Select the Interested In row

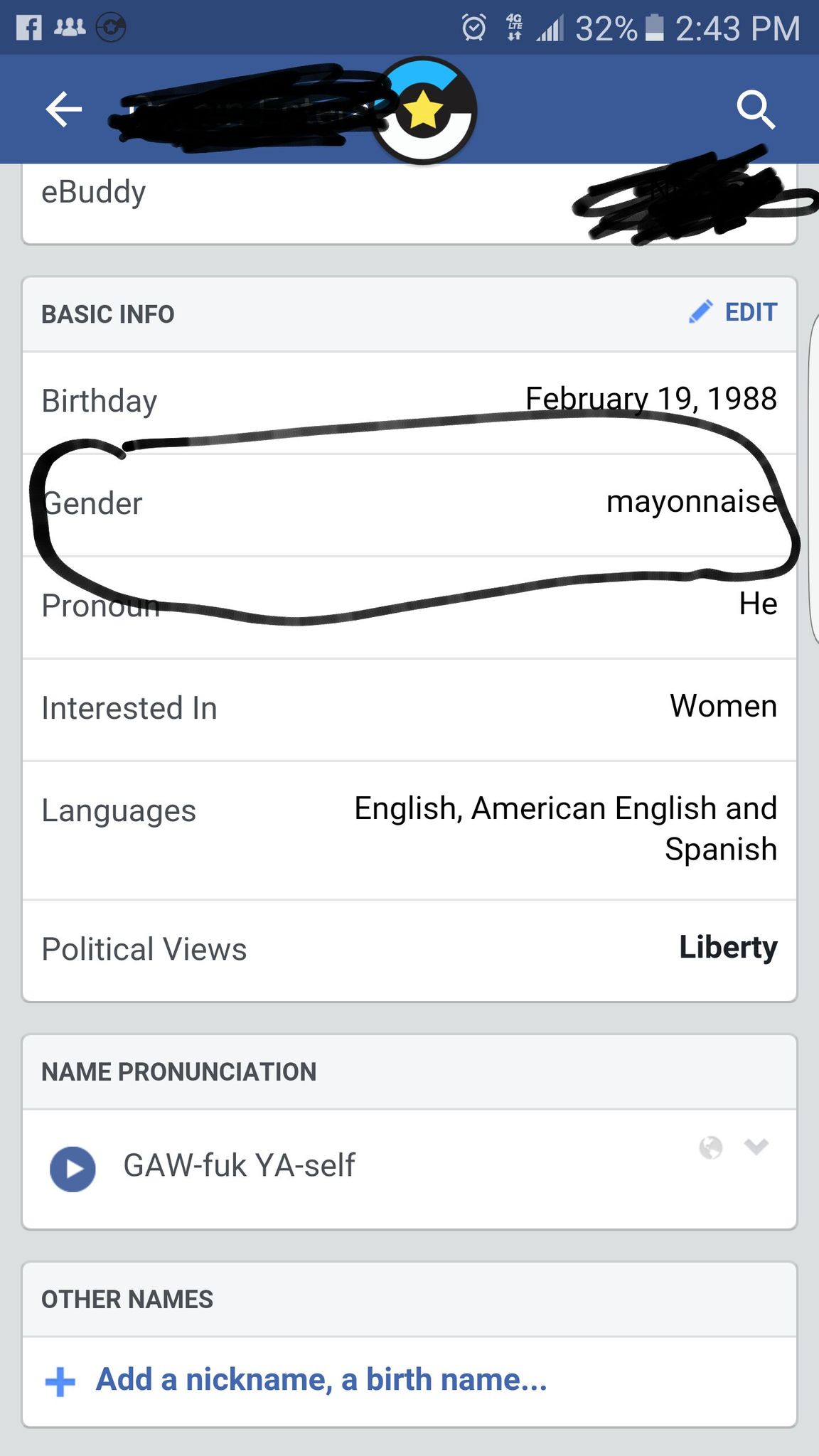click(x=409, y=707)
